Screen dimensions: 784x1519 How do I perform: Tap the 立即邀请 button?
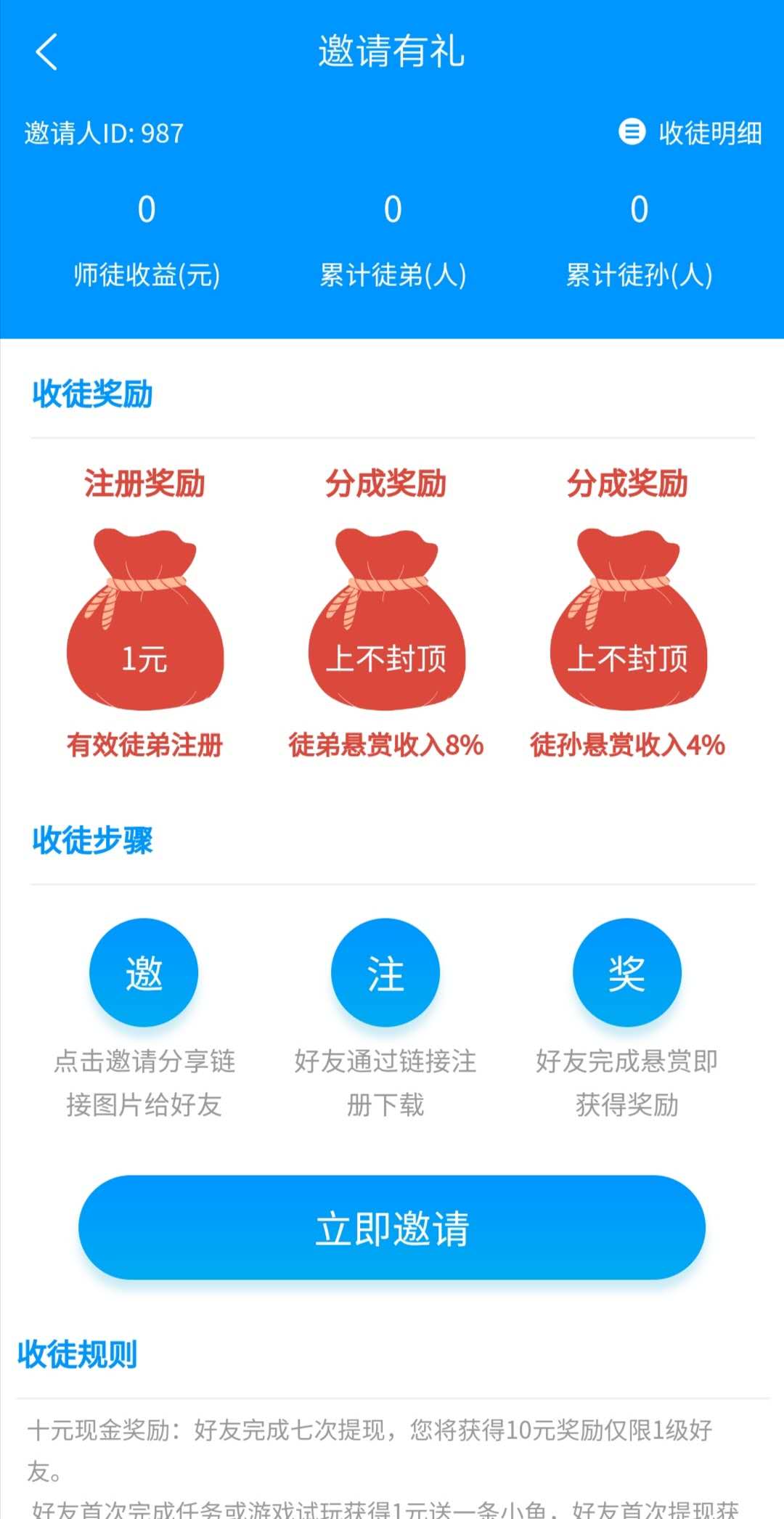(392, 1227)
